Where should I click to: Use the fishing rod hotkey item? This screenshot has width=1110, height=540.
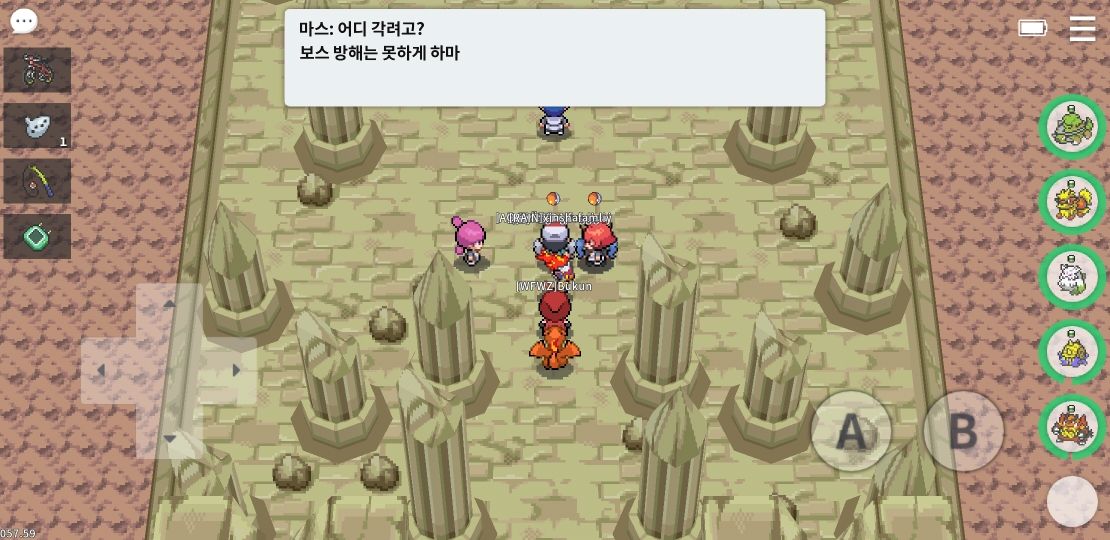(x=37, y=181)
